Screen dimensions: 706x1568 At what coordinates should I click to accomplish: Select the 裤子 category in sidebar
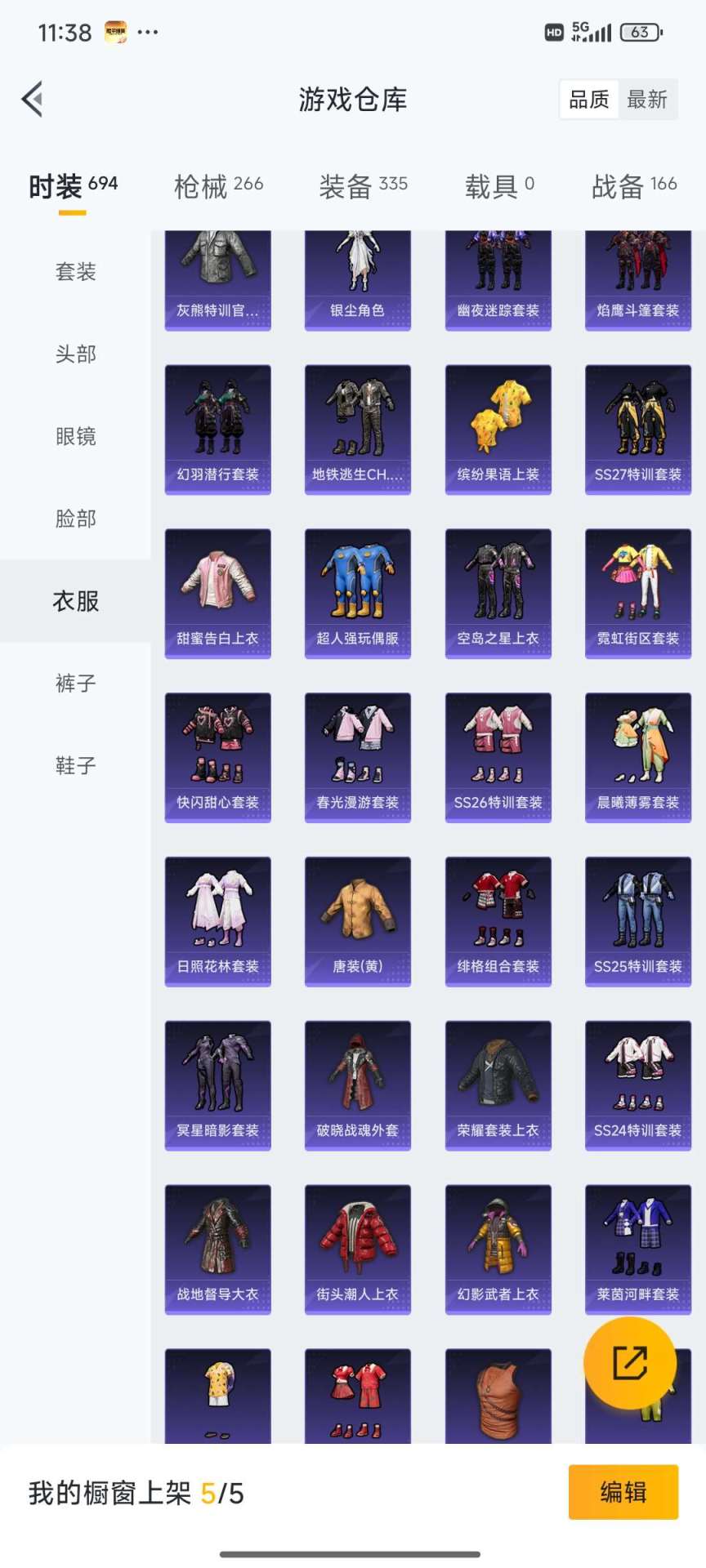(x=74, y=684)
